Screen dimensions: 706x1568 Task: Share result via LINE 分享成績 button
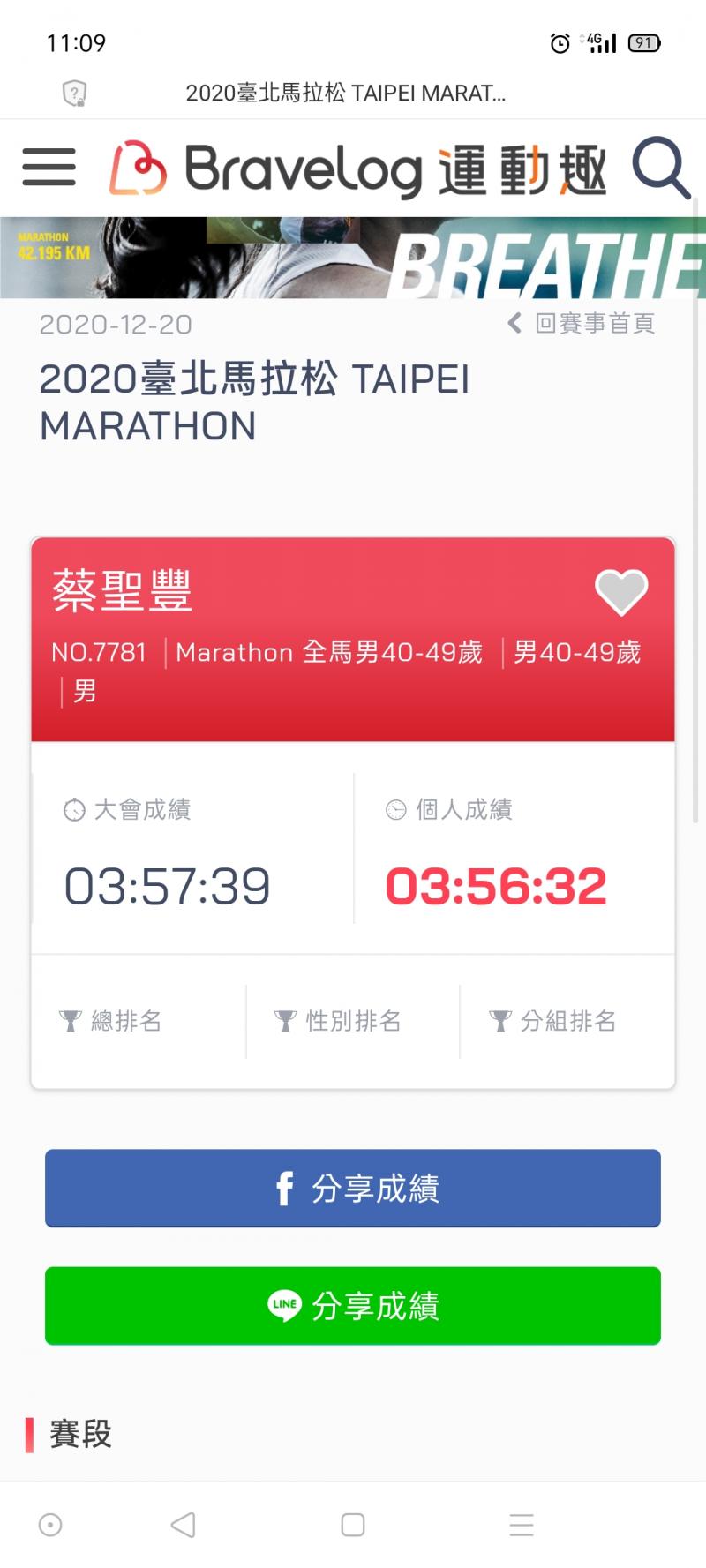point(353,1305)
